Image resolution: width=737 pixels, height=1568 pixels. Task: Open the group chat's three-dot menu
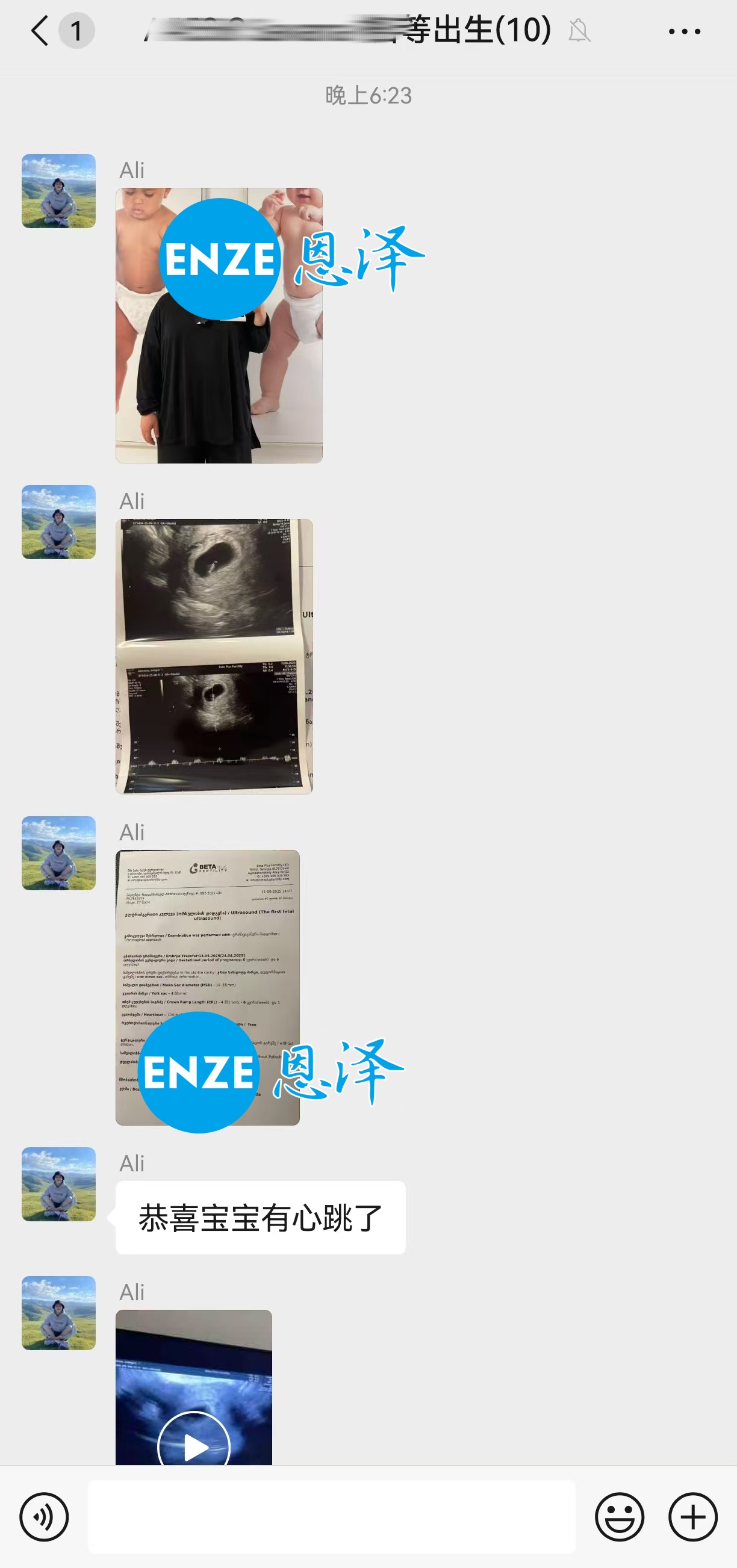pyautogui.click(x=684, y=31)
